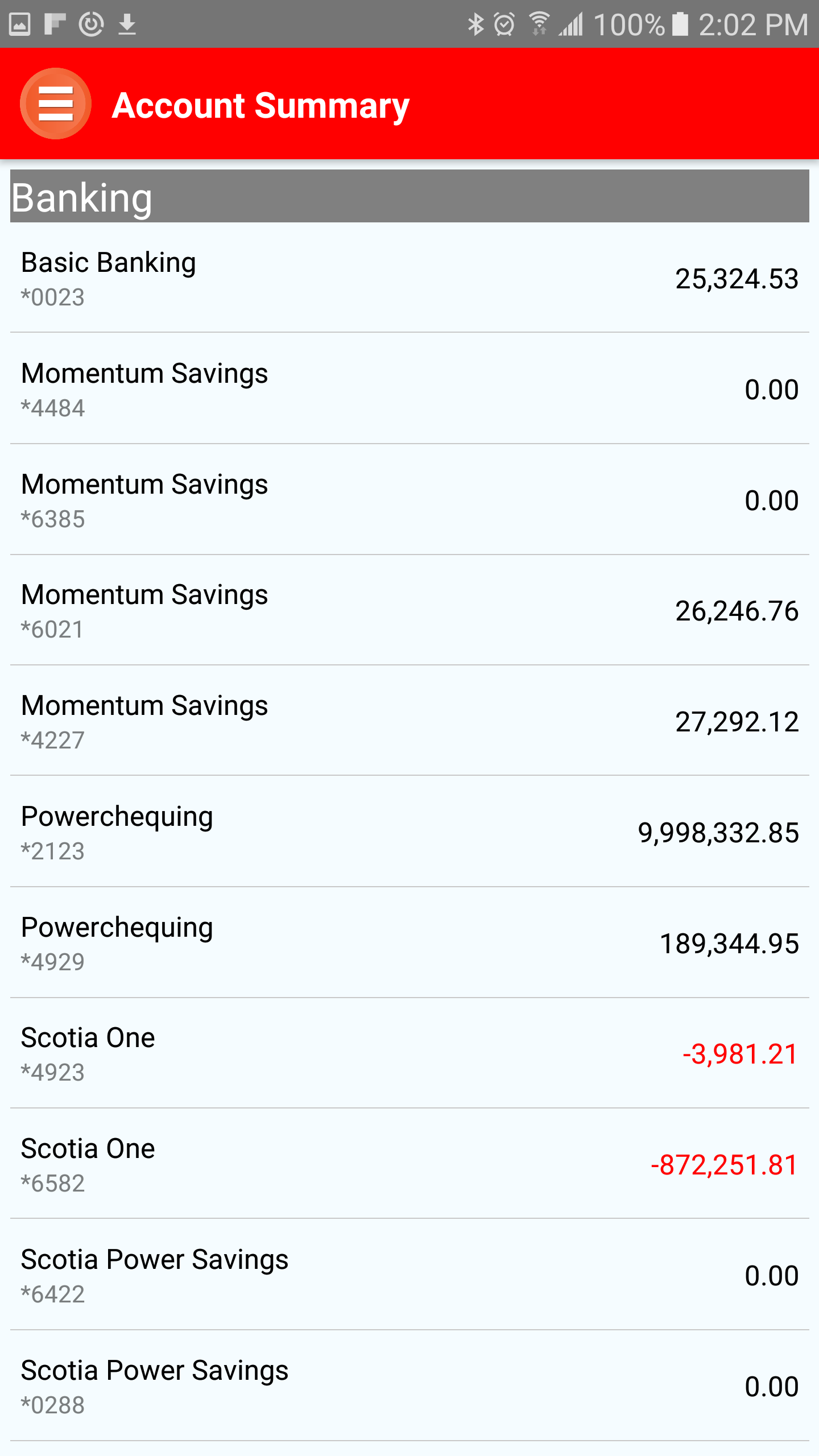View Scotia Power Savings account *0288

409,1385
